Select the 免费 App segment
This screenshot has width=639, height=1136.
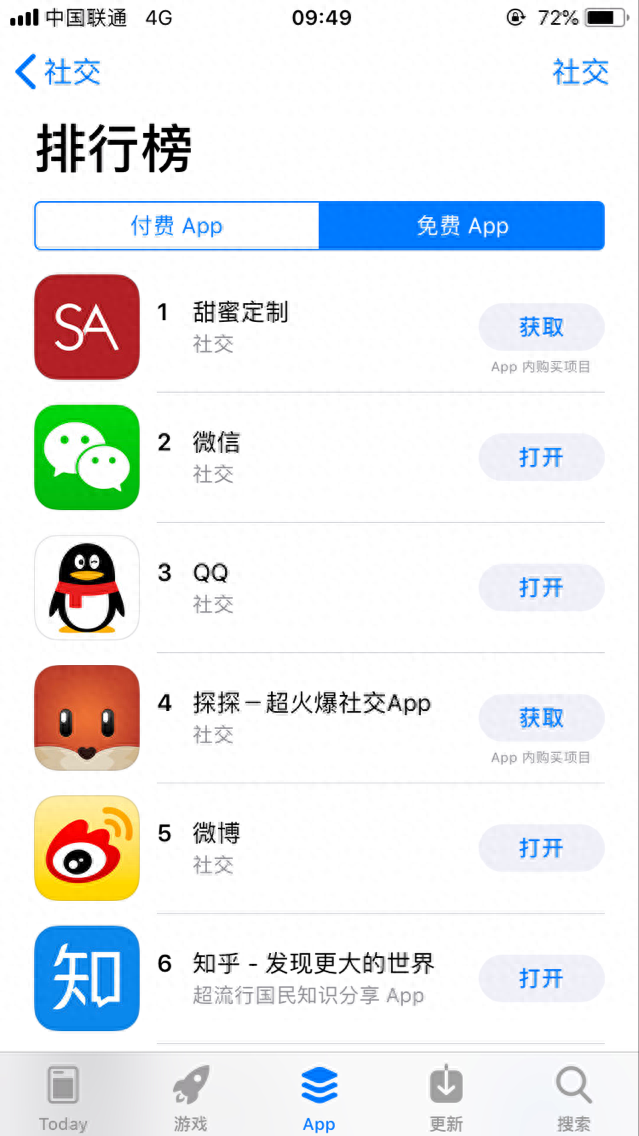462,226
